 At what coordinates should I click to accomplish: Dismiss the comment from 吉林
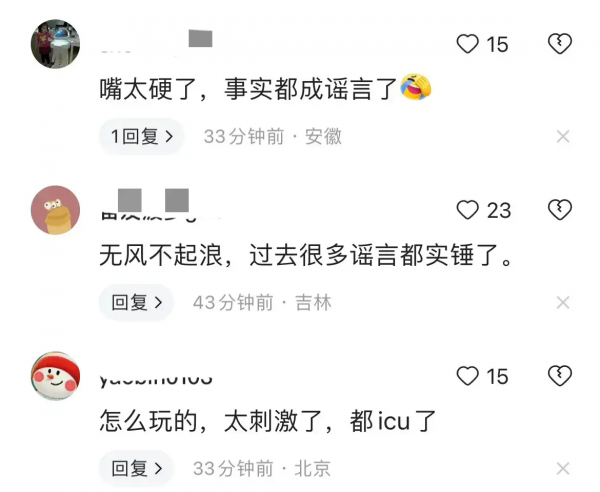[563, 303]
